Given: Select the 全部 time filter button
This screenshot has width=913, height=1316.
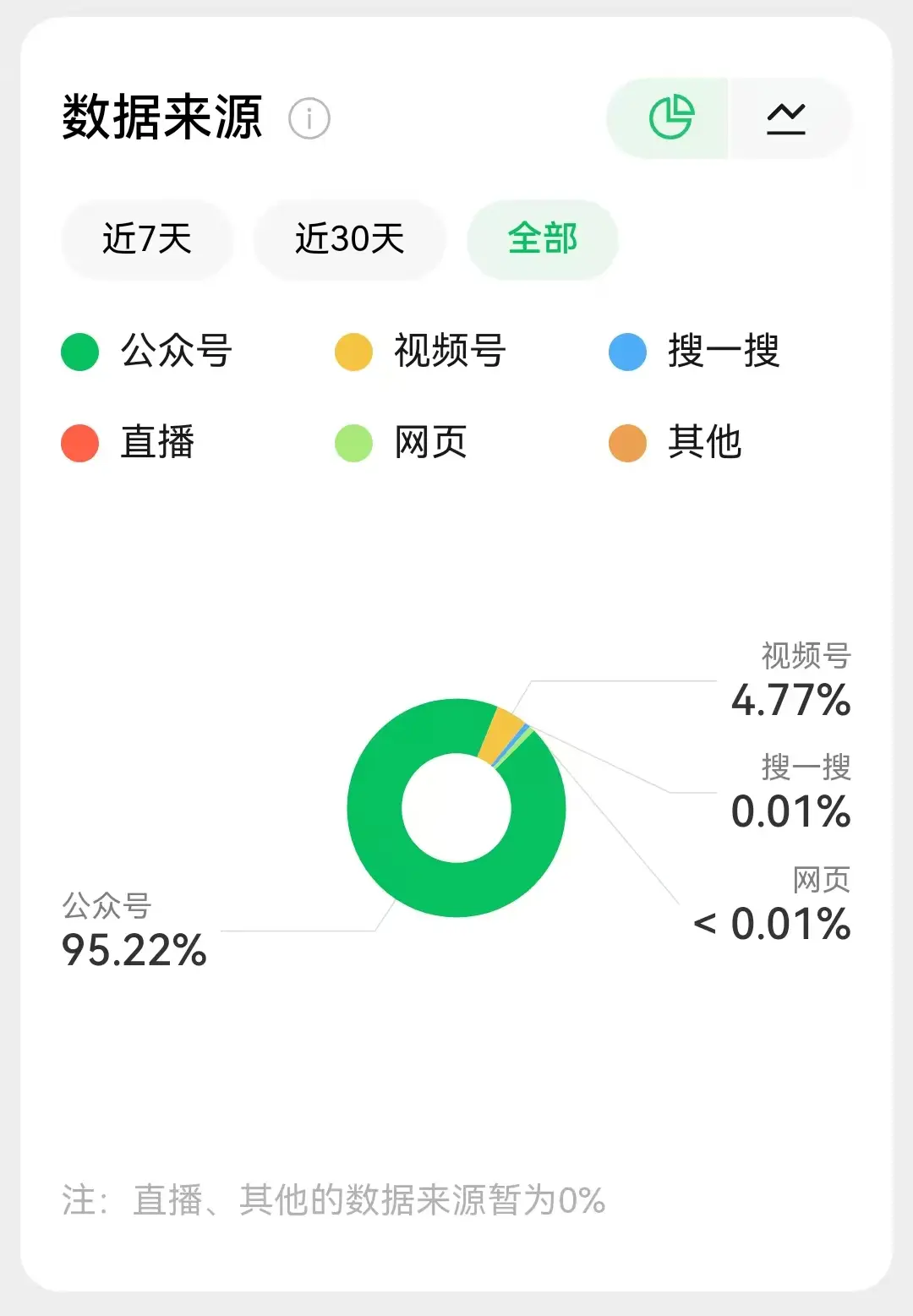Looking at the screenshot, I should tap(541, 239).
